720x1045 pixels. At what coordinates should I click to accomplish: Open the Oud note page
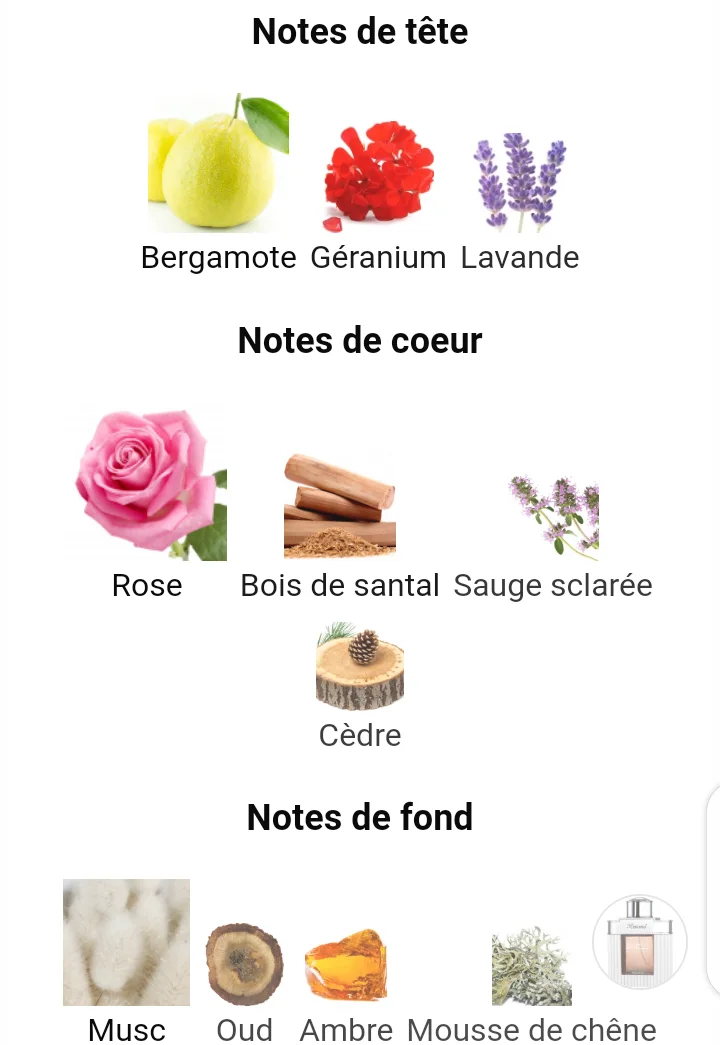(244, 964)
